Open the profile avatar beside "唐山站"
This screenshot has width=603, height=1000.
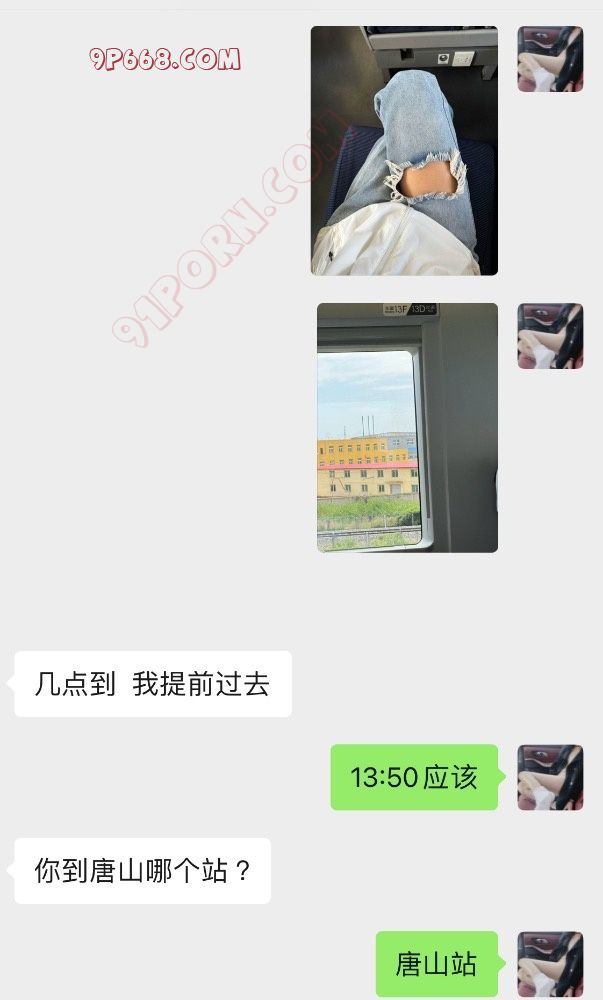click(x=550, y=964)
